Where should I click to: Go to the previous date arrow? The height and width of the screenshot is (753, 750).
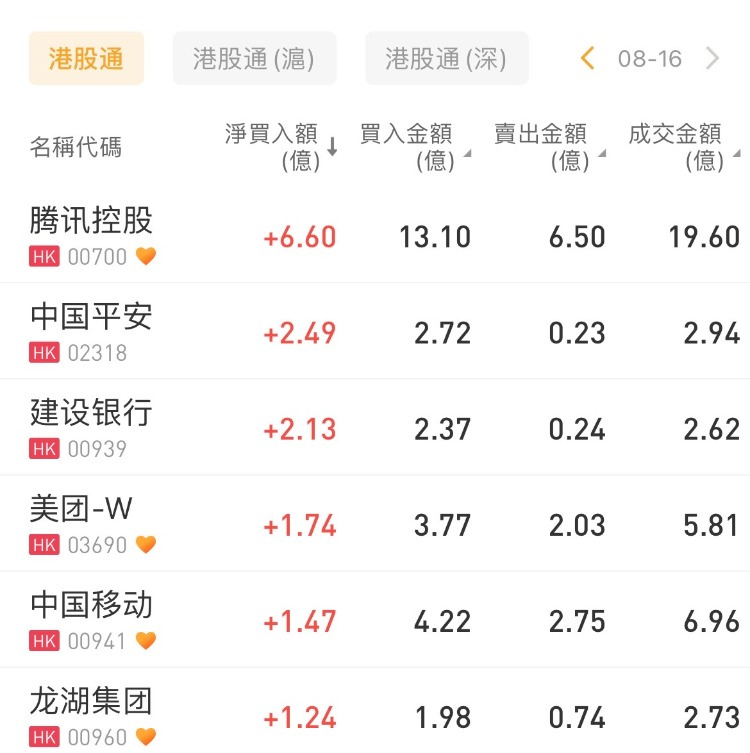coord(588,59)
